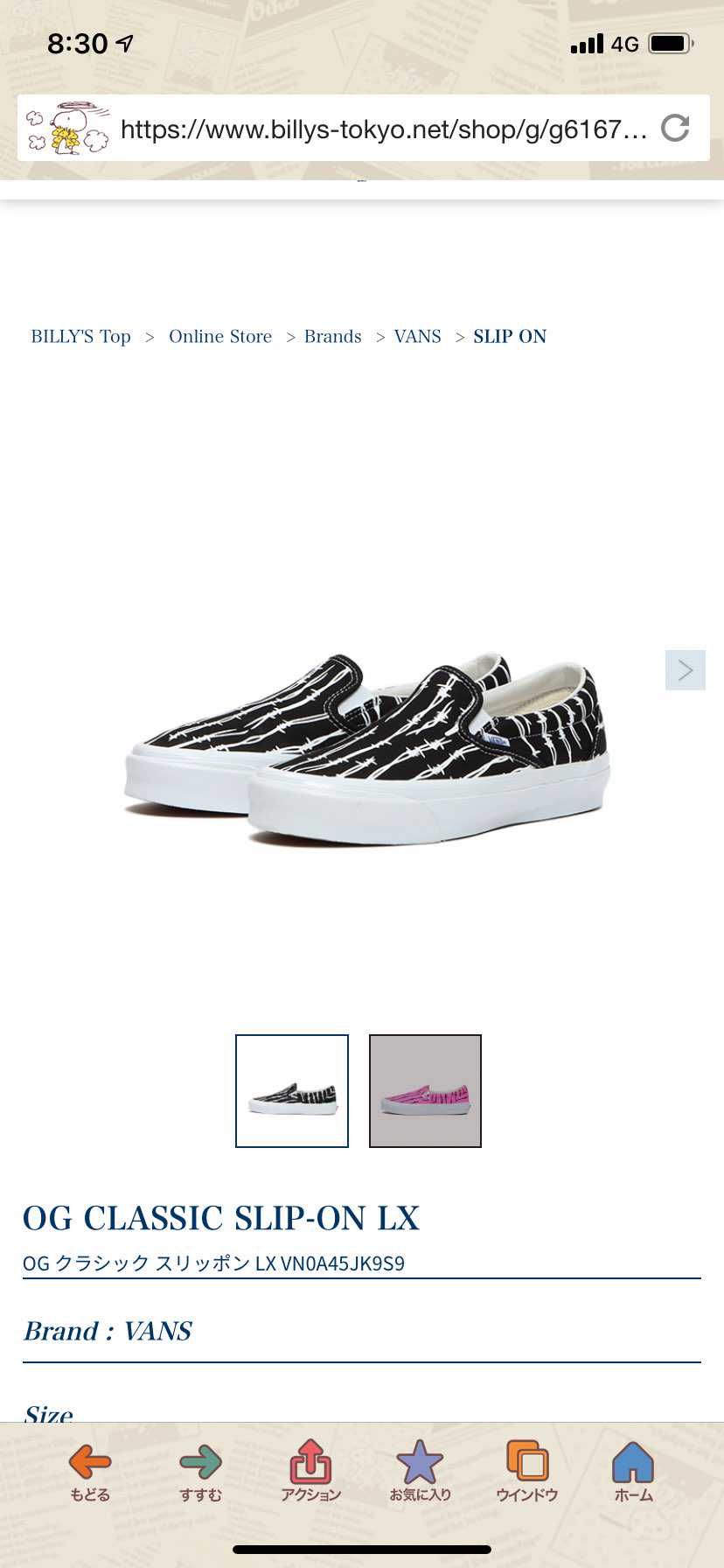Open the Brands breadcrumb link
Viewport: 724px width, 1568px height.
pyautogui.click(x=332, y=337)
